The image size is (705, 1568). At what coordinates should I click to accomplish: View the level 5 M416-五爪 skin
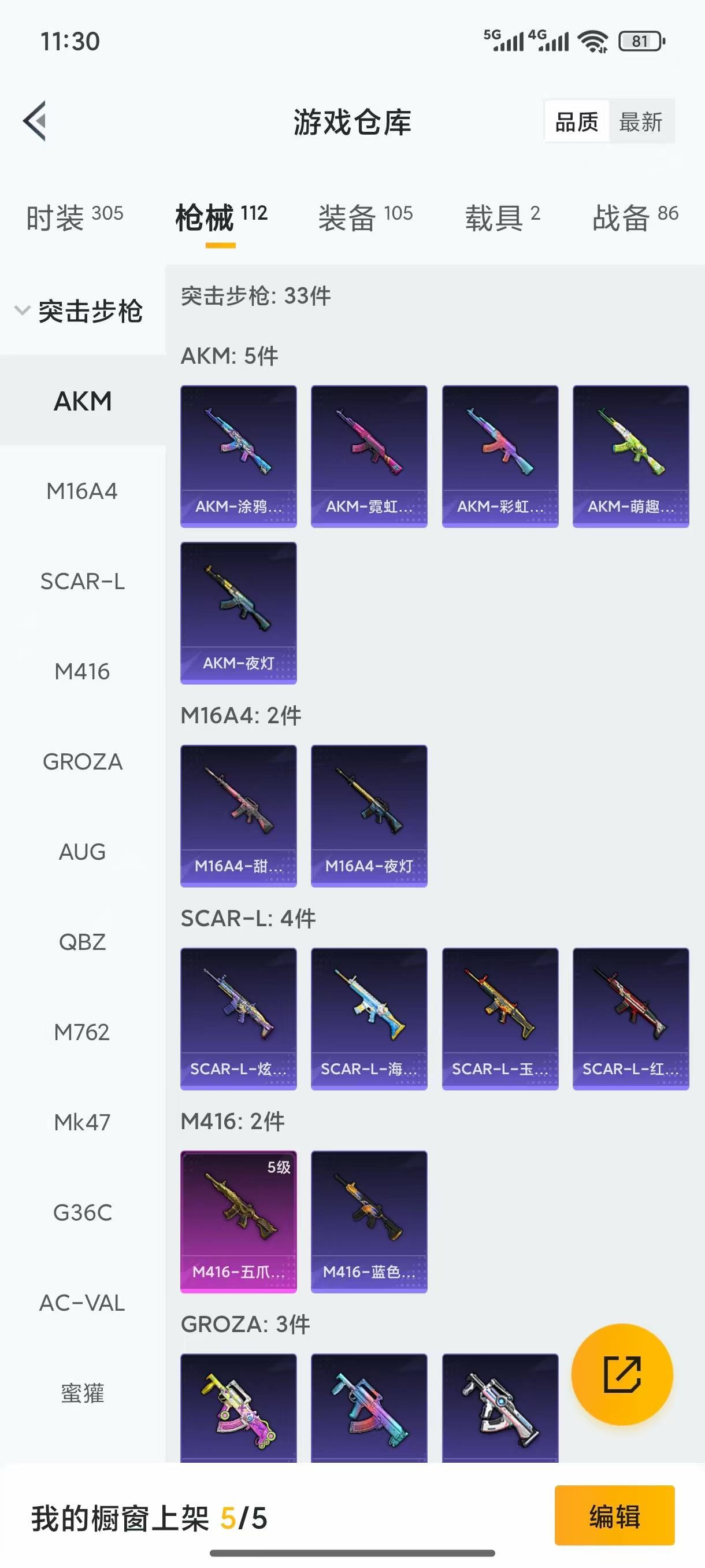239,1221
